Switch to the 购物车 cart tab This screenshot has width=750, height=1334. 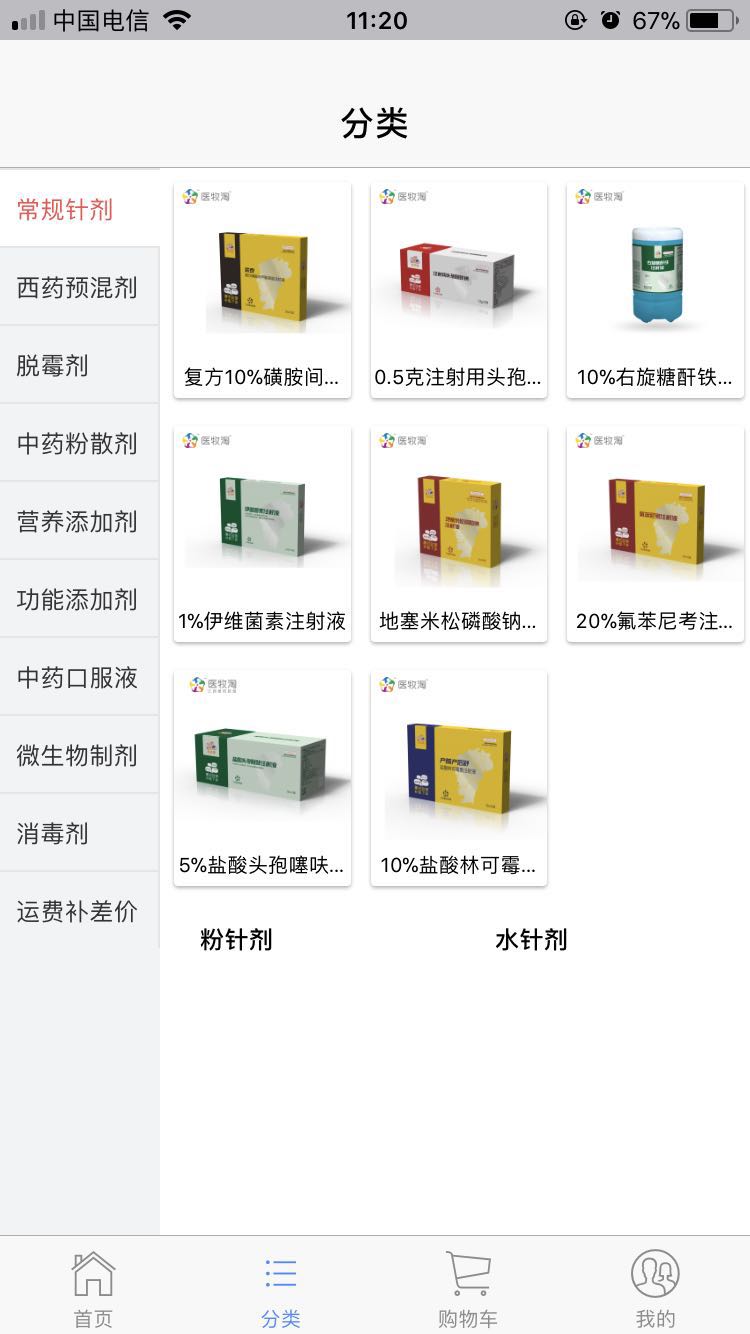[467, 1288]
